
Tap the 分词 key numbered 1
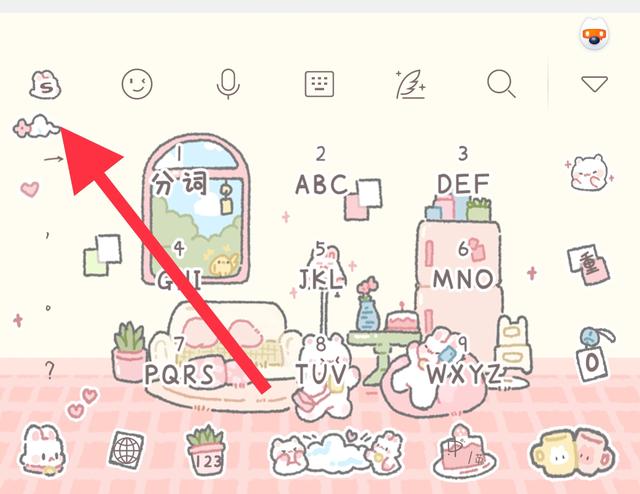pyautogui.click(x=179, y=174)
